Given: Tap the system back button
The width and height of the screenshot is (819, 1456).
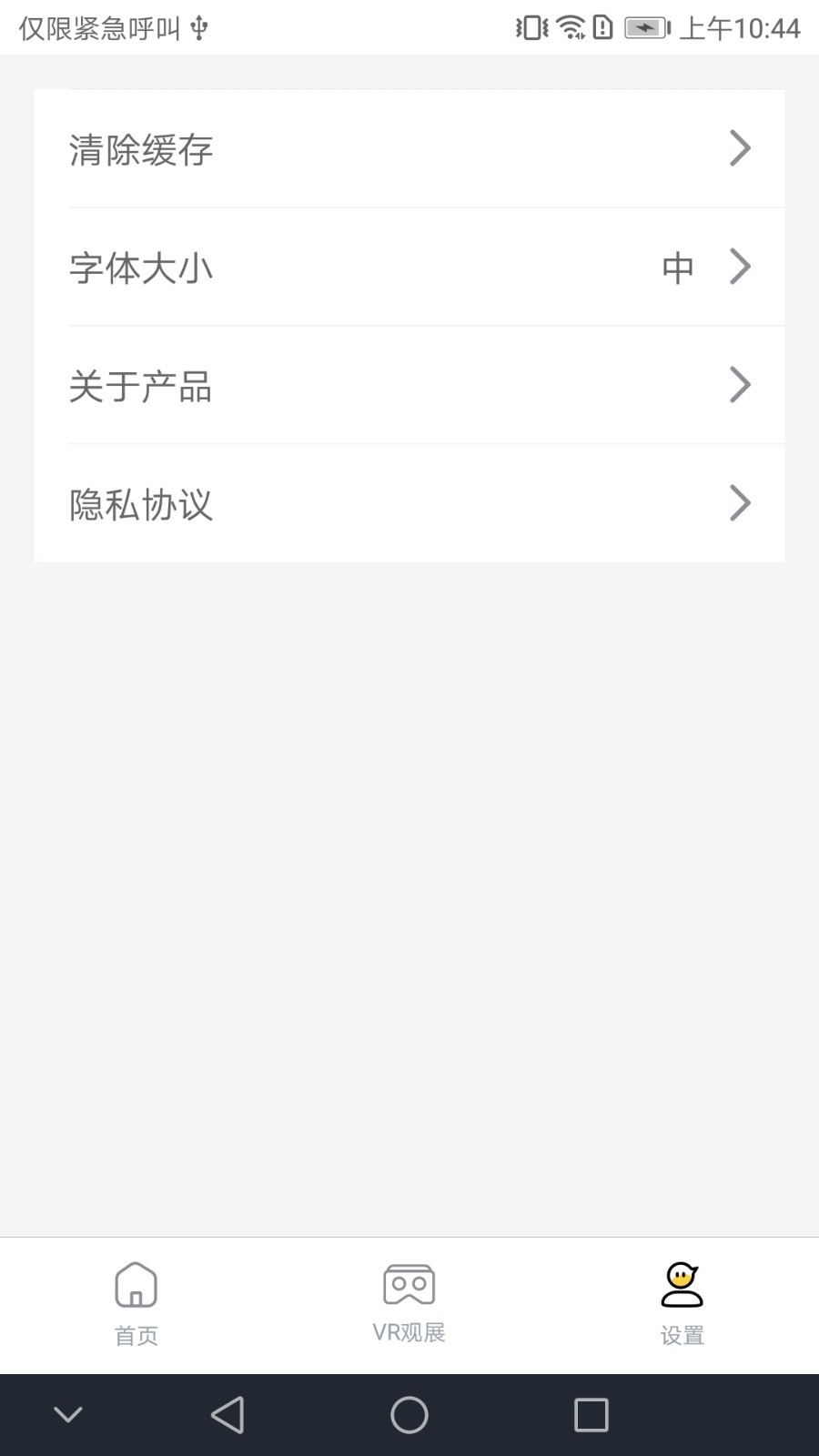Looking at the screenshot, I should pos(227,1415).
